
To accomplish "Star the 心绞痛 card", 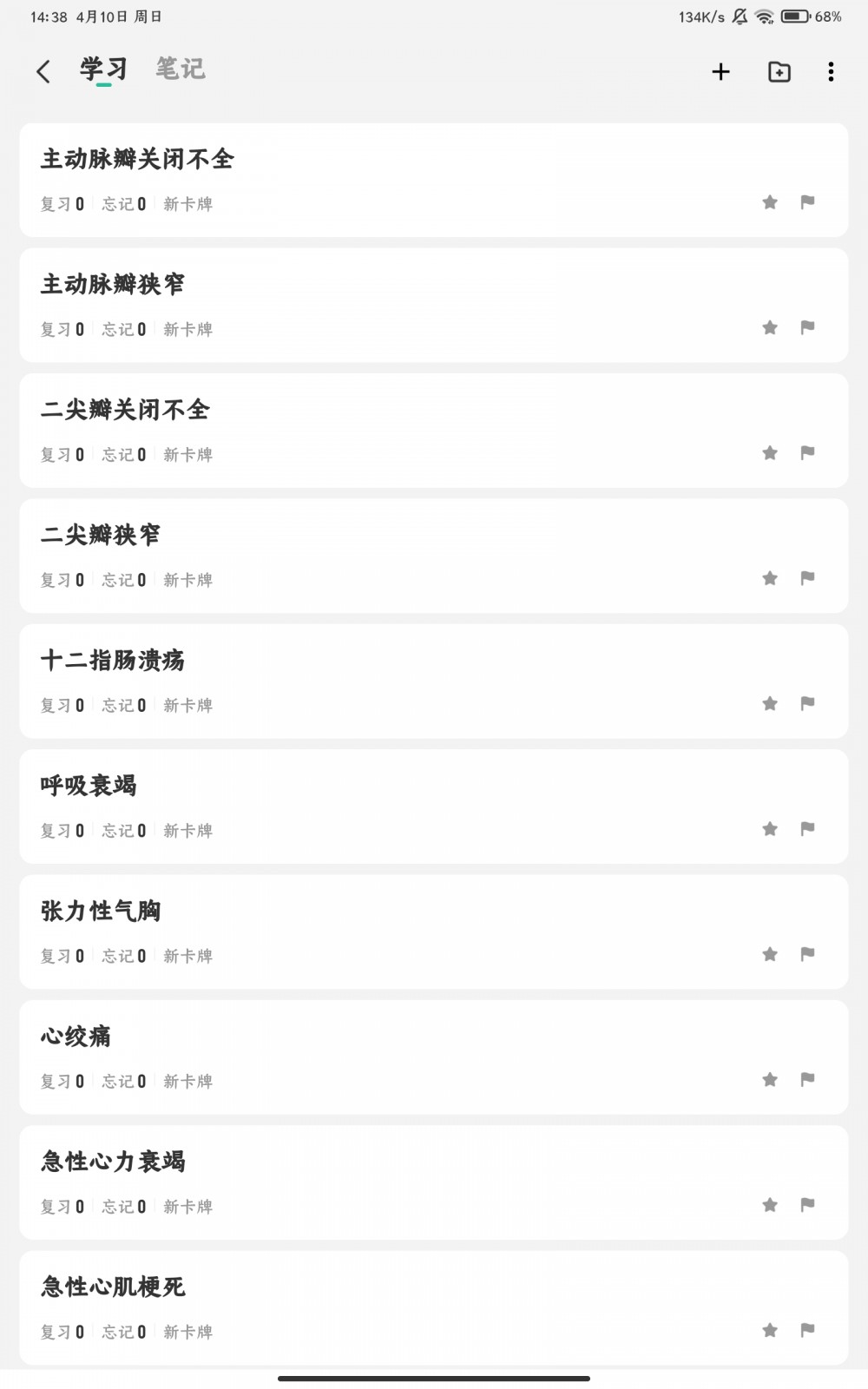I will pyautogui.click(x=770, y=1079).
